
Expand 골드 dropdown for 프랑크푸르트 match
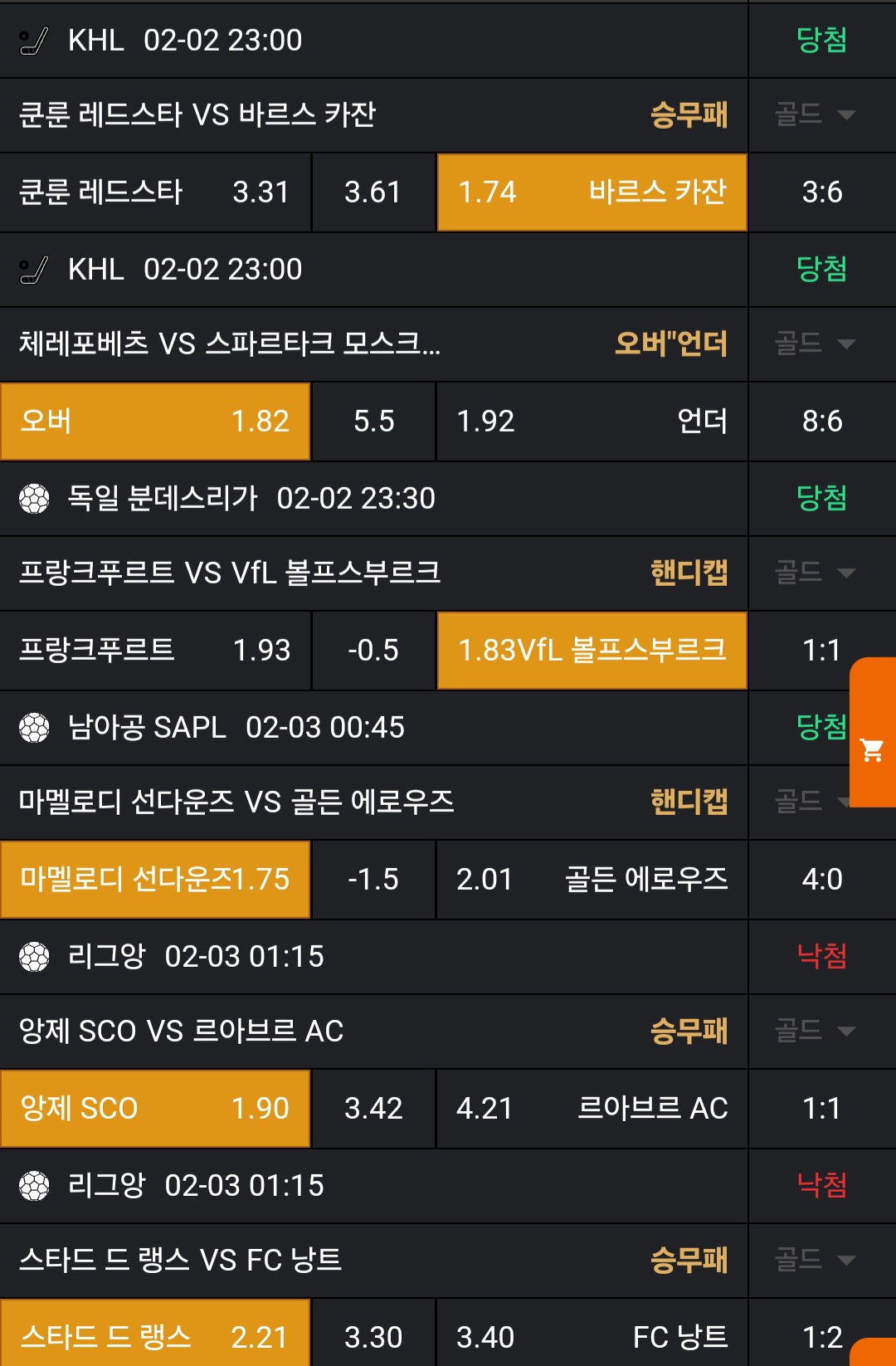[x=815, y=573]
